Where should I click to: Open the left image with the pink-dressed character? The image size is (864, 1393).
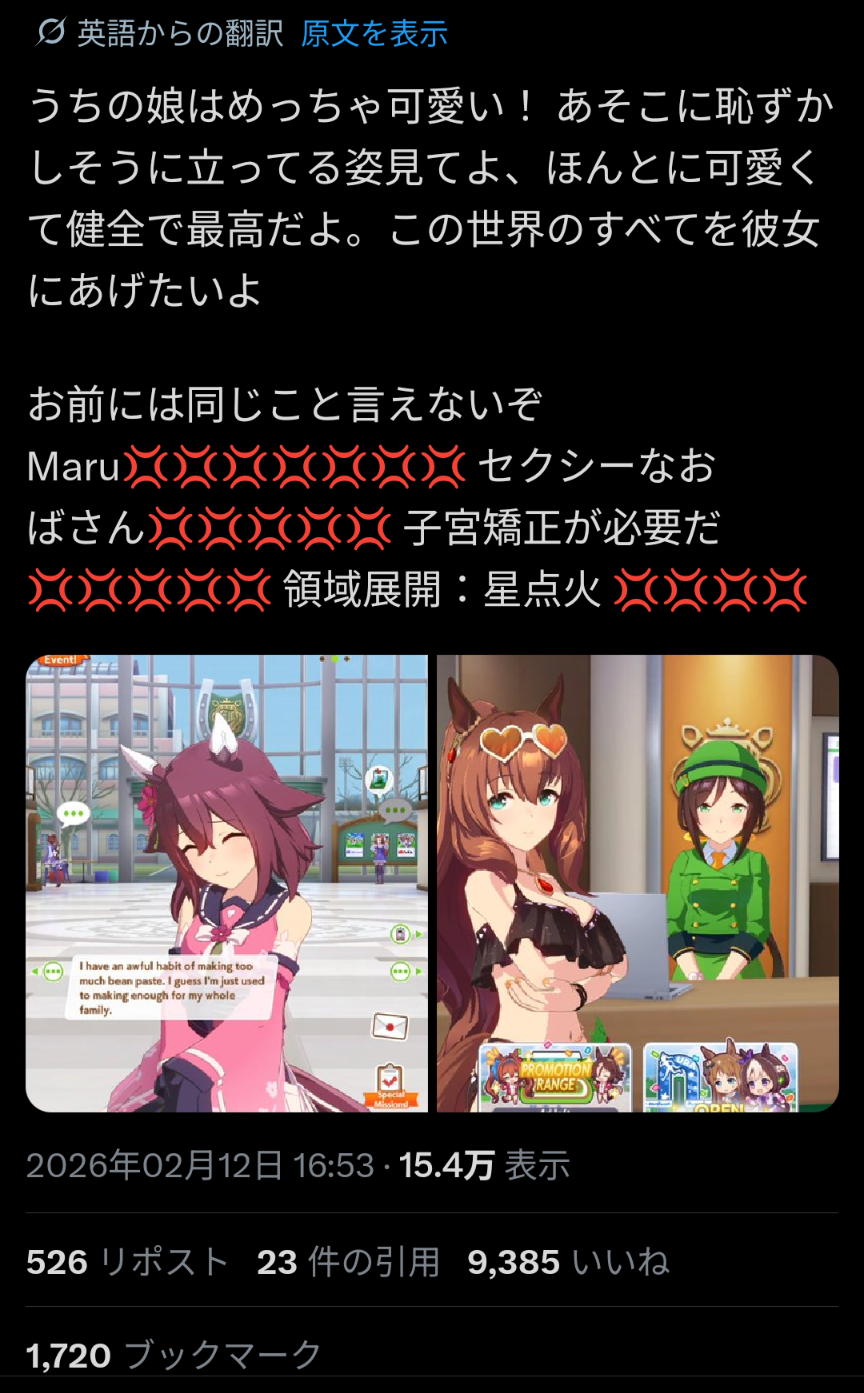coord(227,883)
